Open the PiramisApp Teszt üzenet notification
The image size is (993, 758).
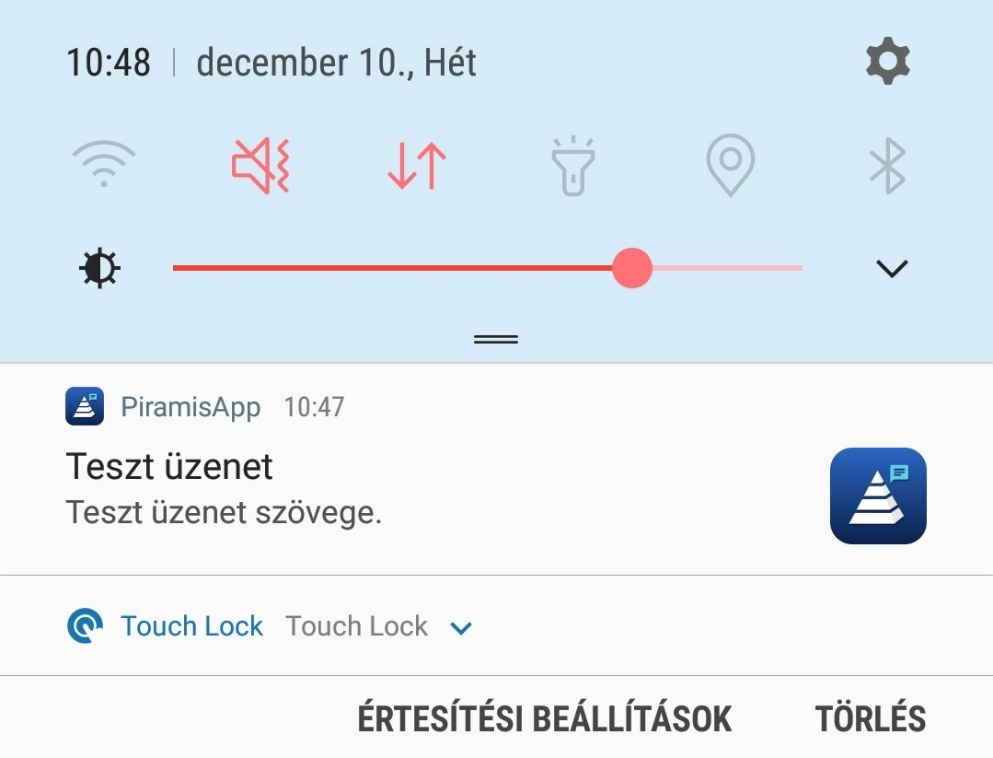(400, 490)
